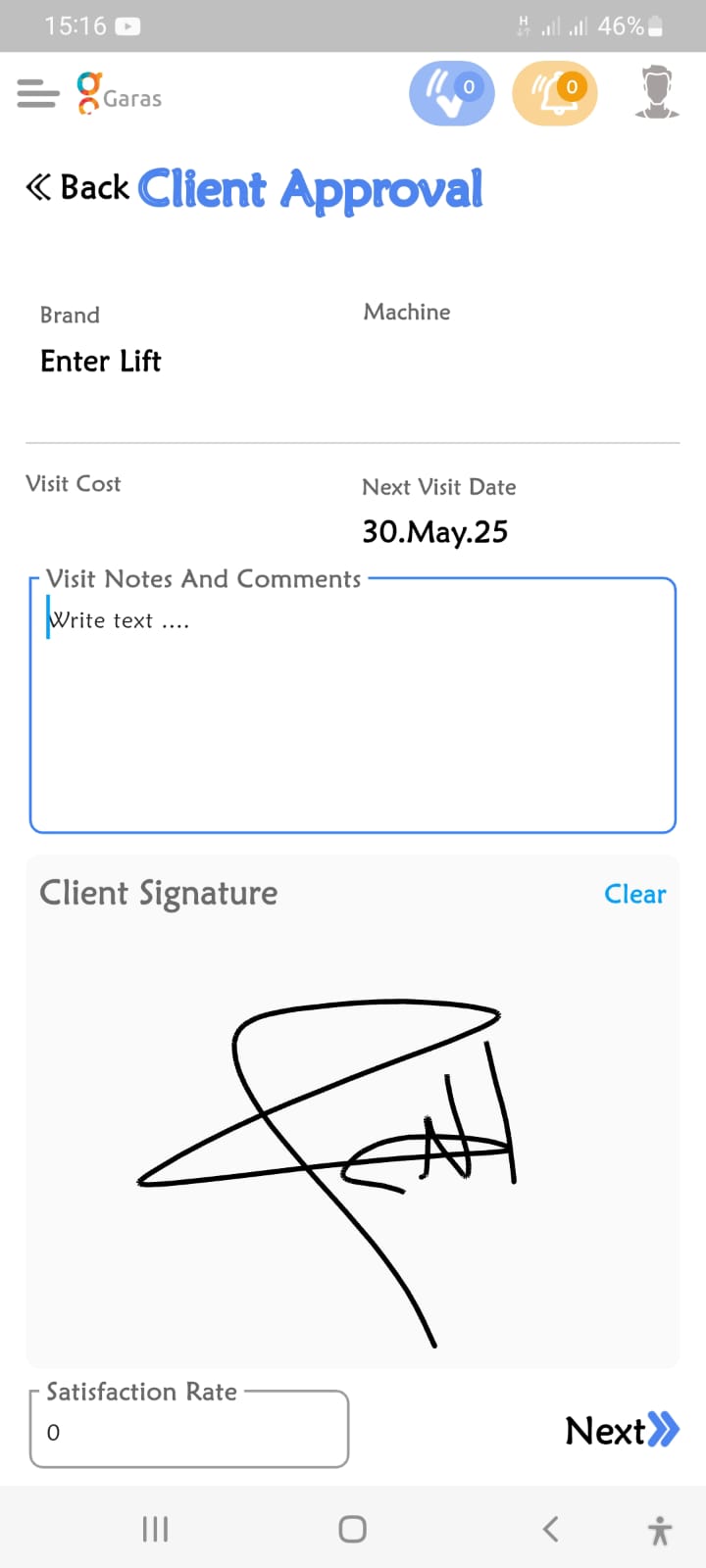Screen dimensions: 706x1568
Task: Open the system recent apps view
Action: 156,1529
